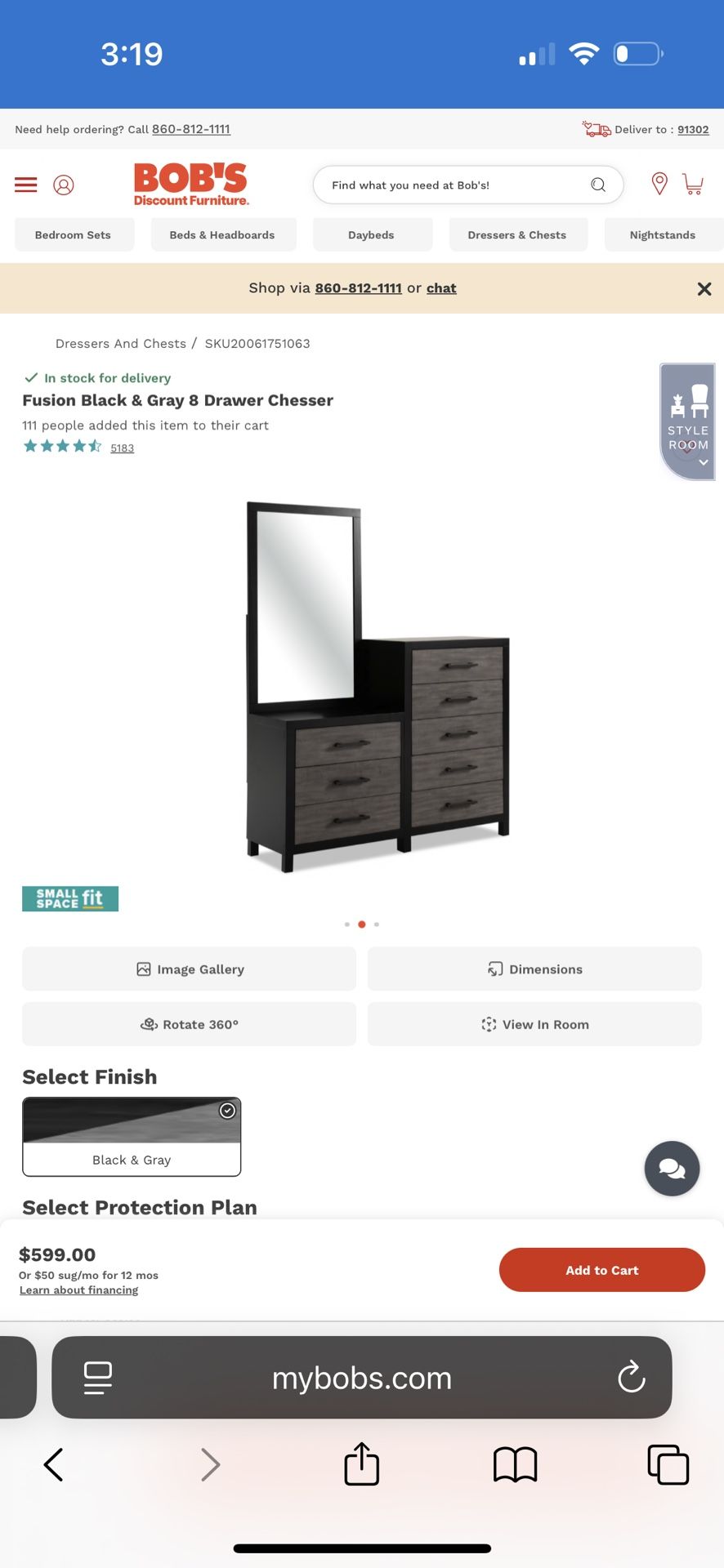Try View In Room
Viewport: 724px width, 1568px height.
534,1024
